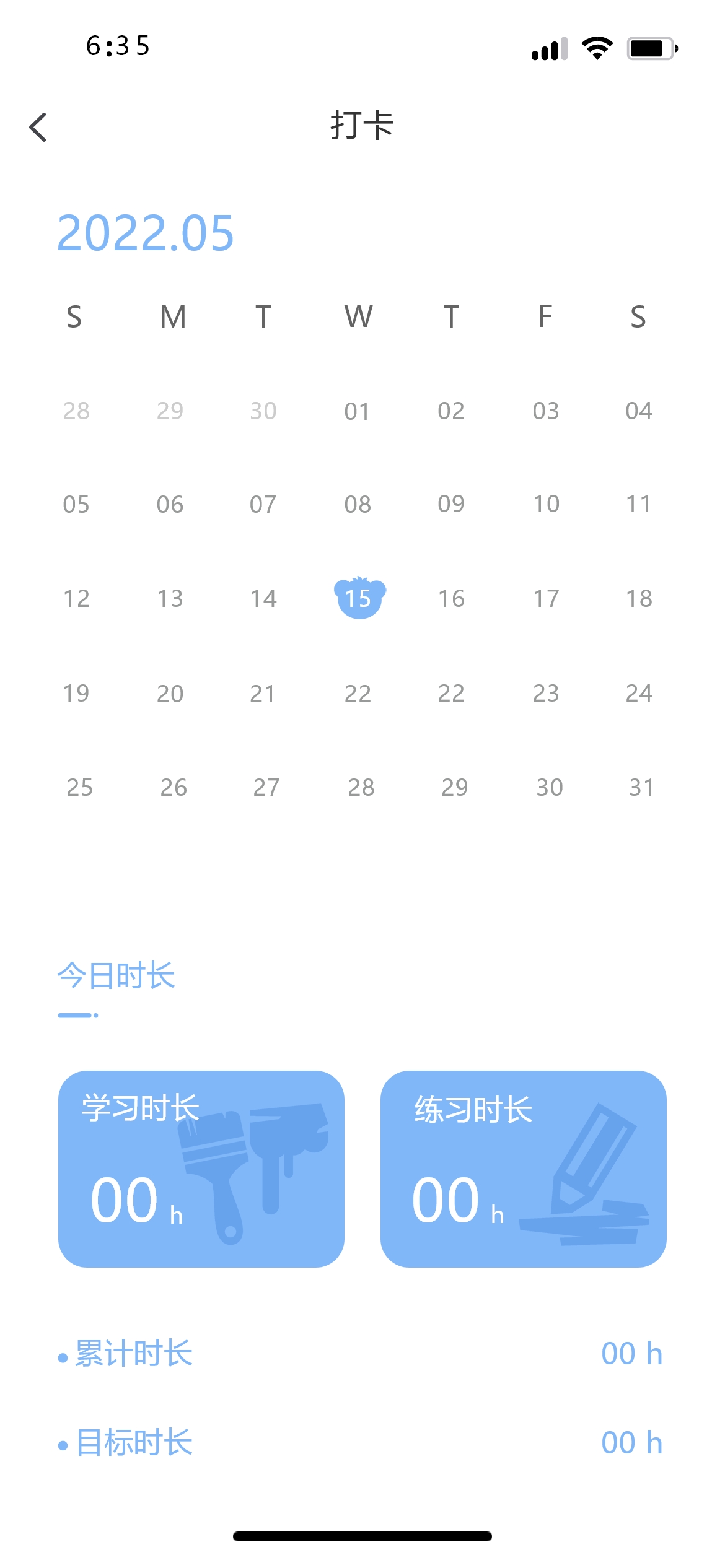Select date 13 on the calendar

[x=170, y=598]
